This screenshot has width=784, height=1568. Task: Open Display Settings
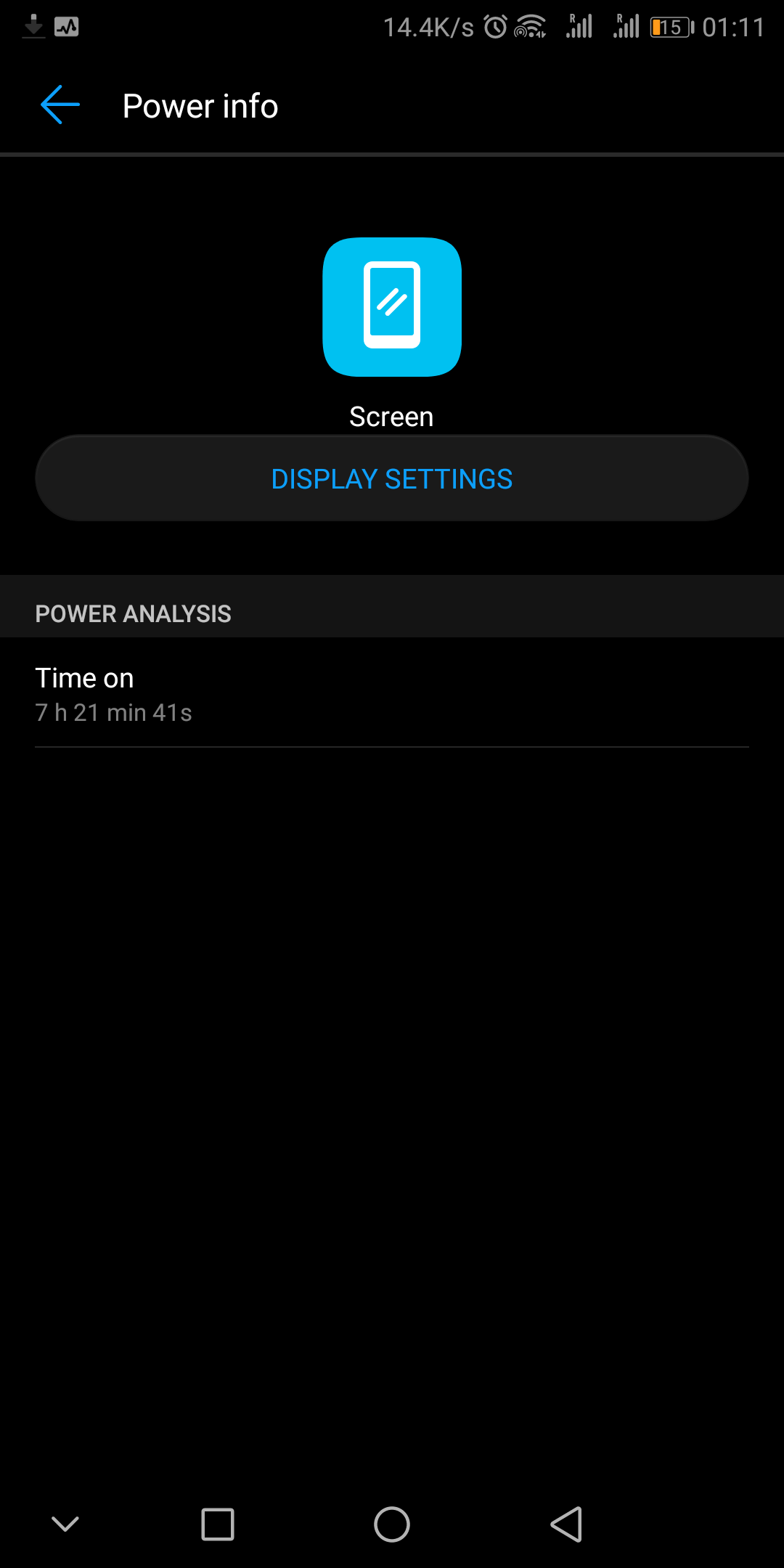pos(392,479)
